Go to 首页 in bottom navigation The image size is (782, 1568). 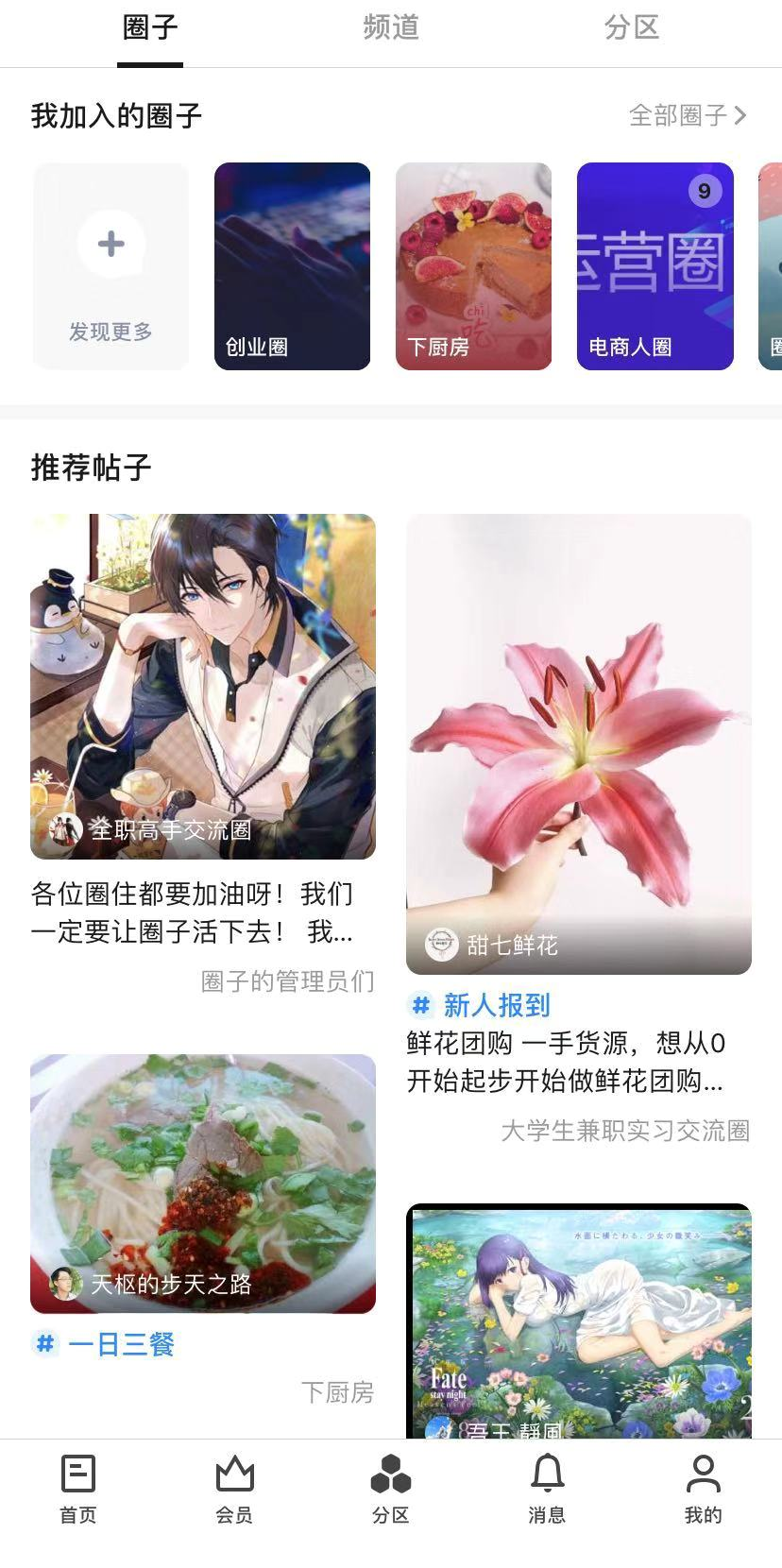tap(78, 1488)
